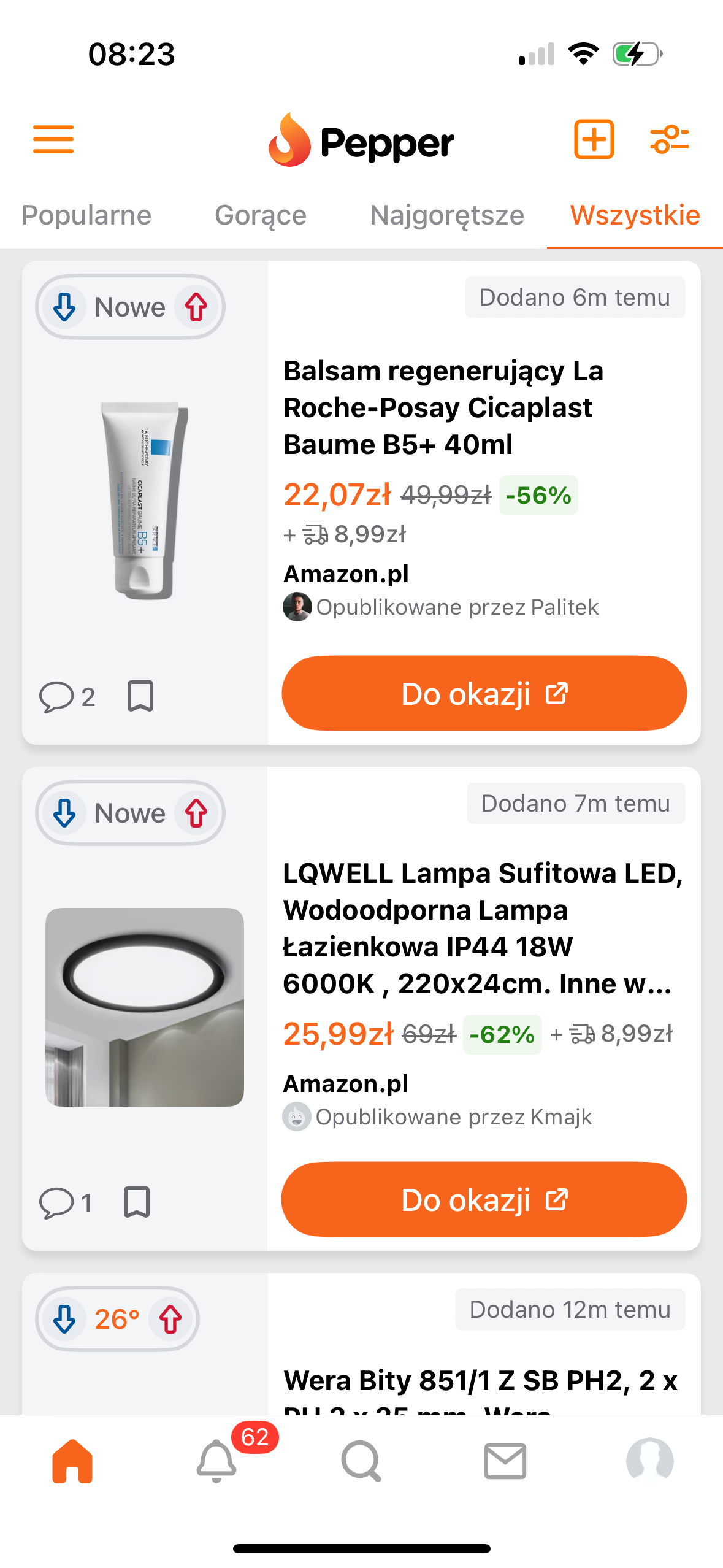Open the La Roche-Posay Cicaplast deal card
This screenshot has width=723, height=1568.
(x=443, y=407)
